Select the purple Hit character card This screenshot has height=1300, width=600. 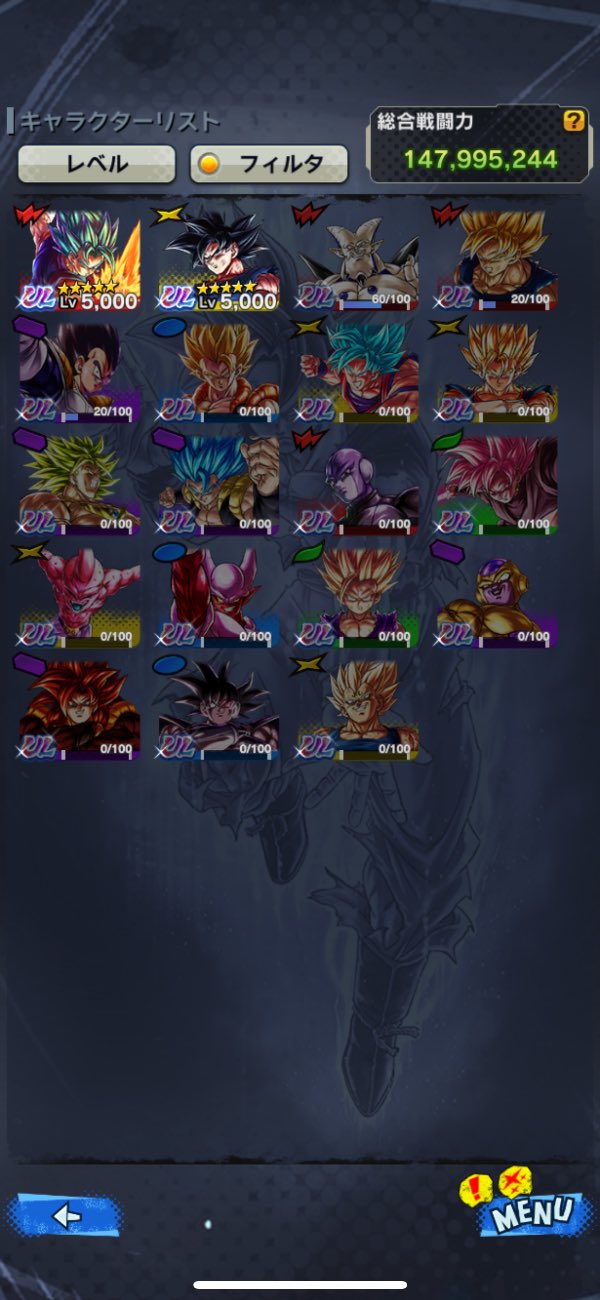(357, 482)
